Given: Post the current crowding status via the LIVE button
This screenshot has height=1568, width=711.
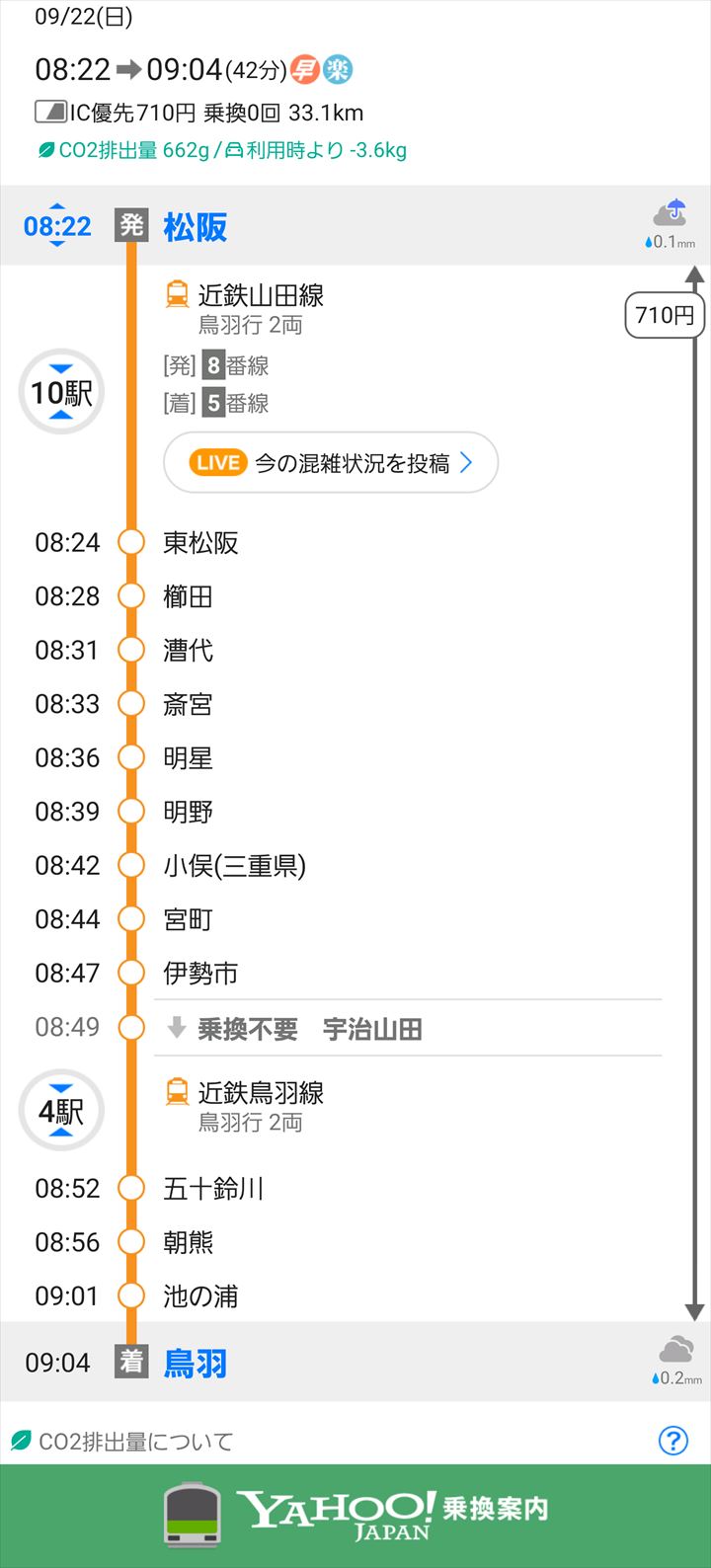Looking at the screenshot, I should pos(331,463).
